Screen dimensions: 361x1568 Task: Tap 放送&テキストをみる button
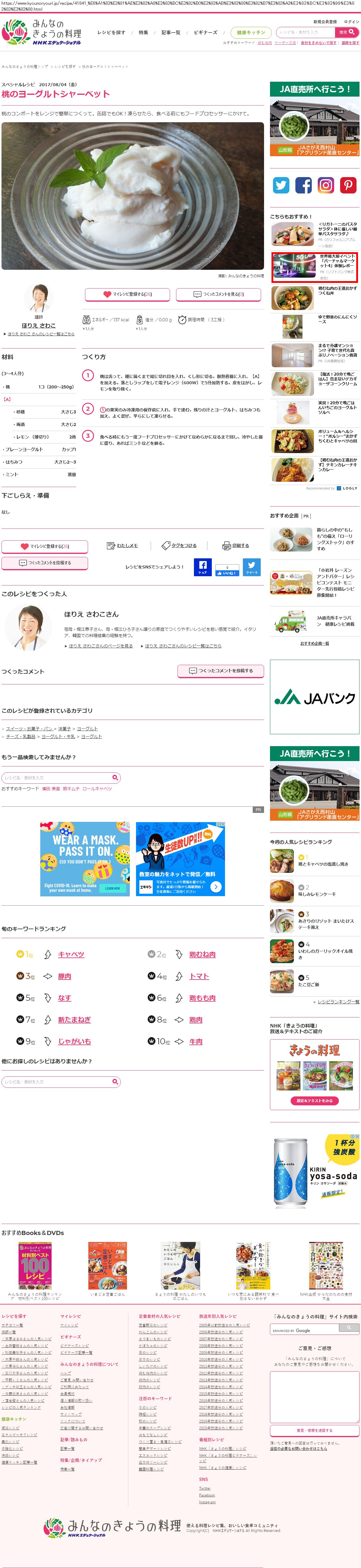click(314, 1101)
